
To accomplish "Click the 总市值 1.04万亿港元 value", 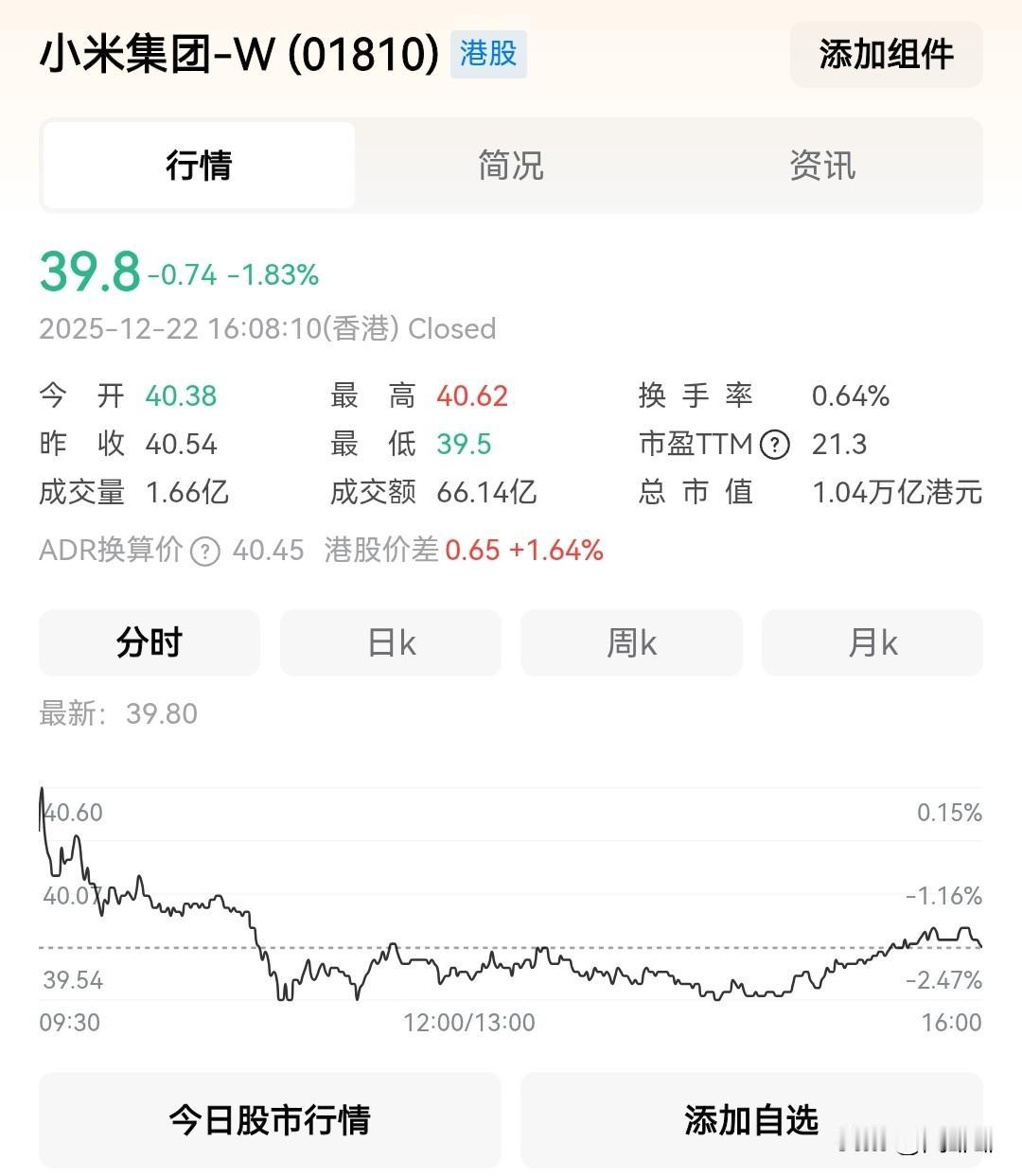I will pyautogui.click(x=897, y=492).
